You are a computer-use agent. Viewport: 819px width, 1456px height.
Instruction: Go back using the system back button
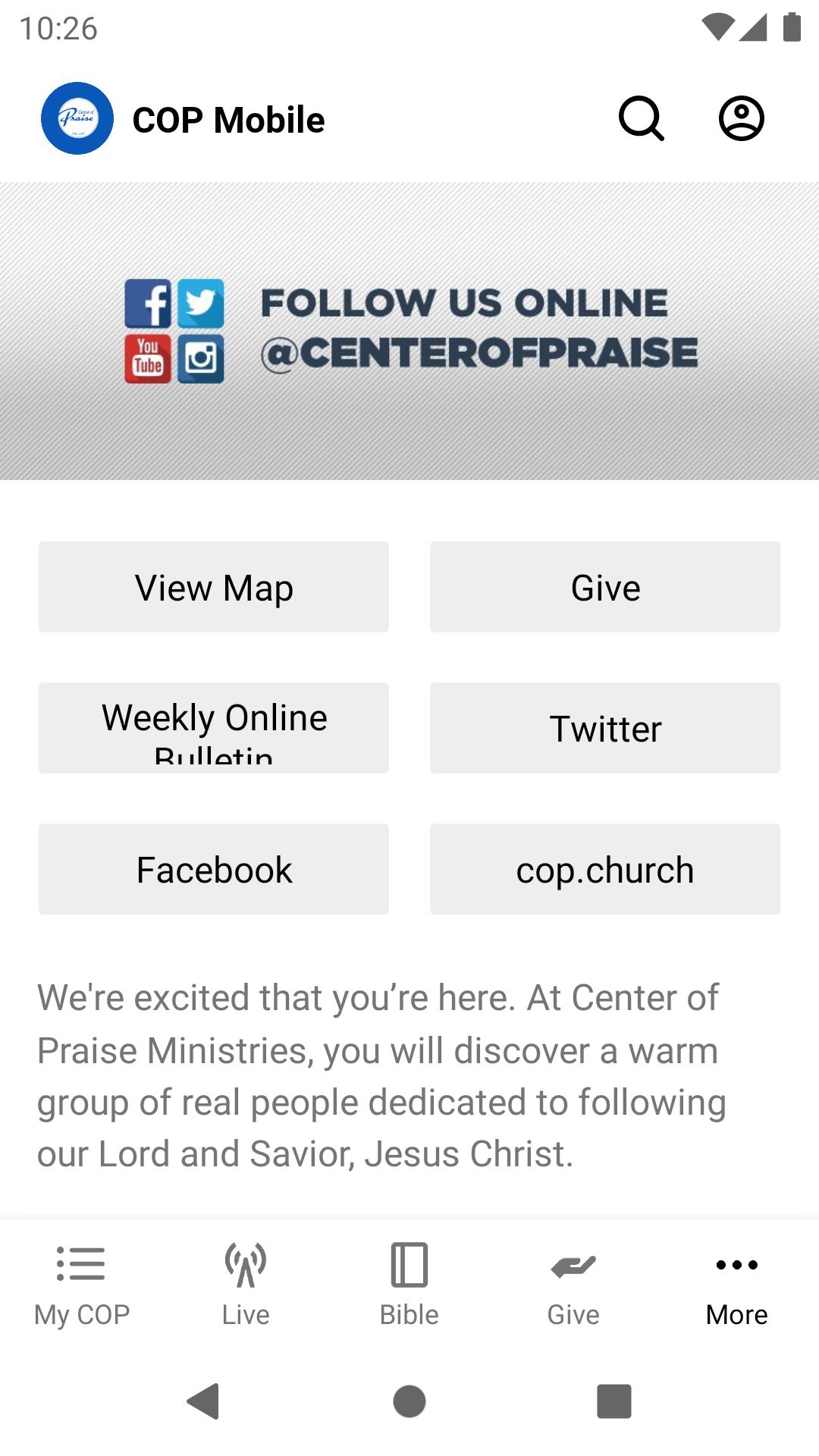203,1401
